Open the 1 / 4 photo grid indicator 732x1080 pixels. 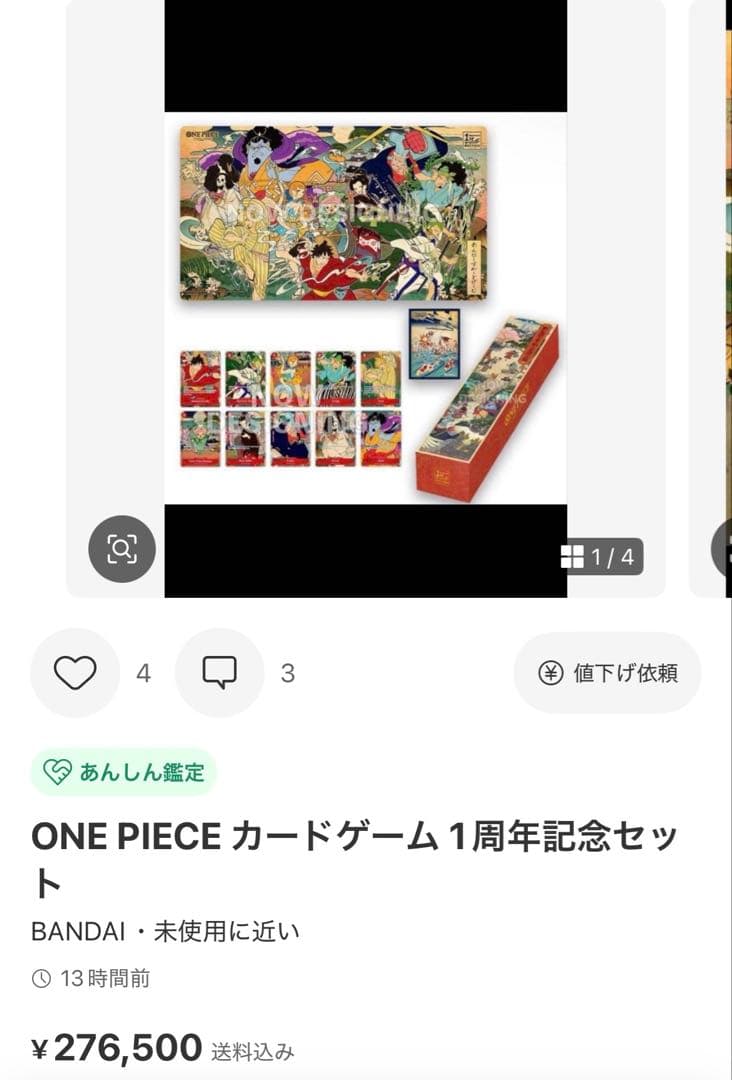(x=599, y=557)
